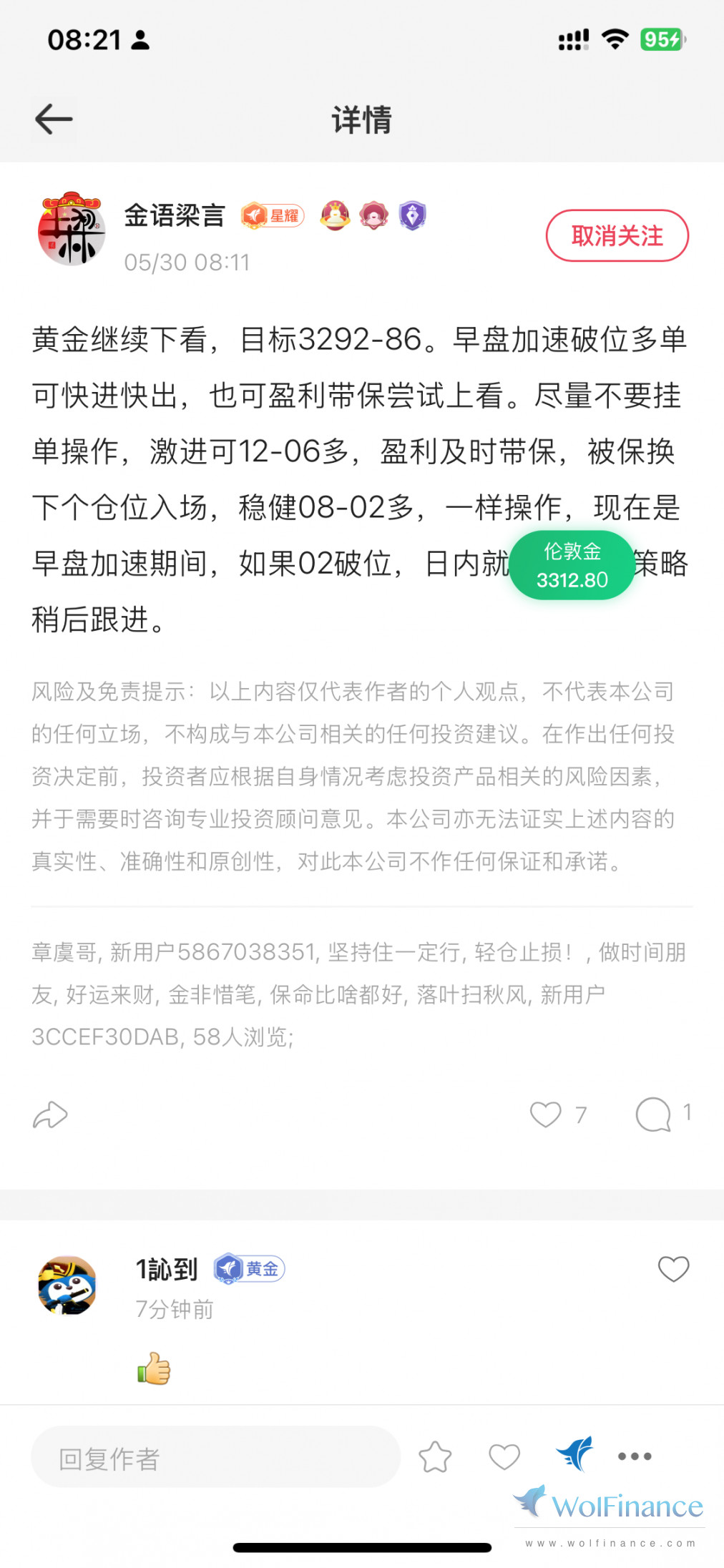Like the comment from 1訫到
Screen dimensions: 724x1568
672,1269
